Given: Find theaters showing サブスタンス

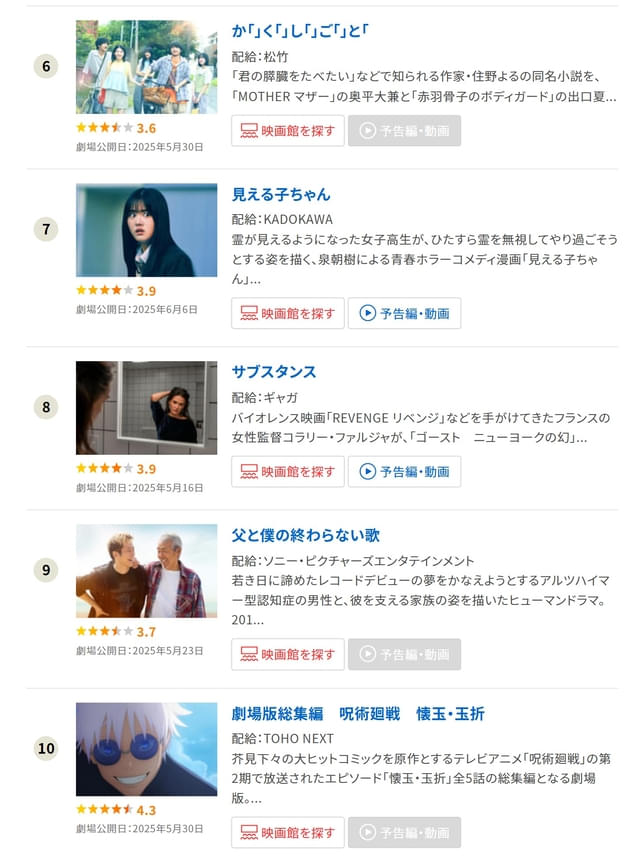Looking at the screenshot, I should coord(288,471).
